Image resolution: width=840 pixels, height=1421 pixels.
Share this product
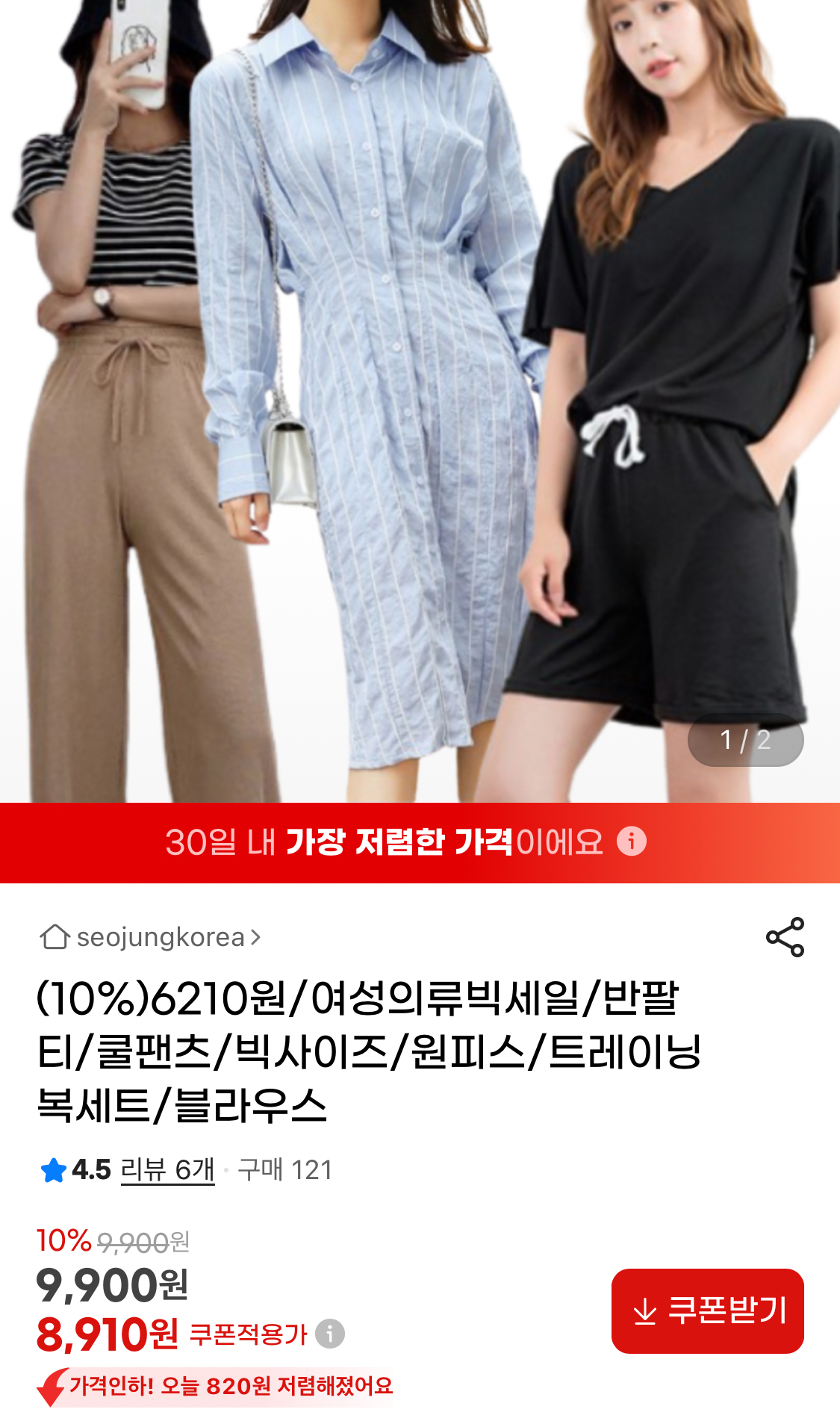point(785,937)
